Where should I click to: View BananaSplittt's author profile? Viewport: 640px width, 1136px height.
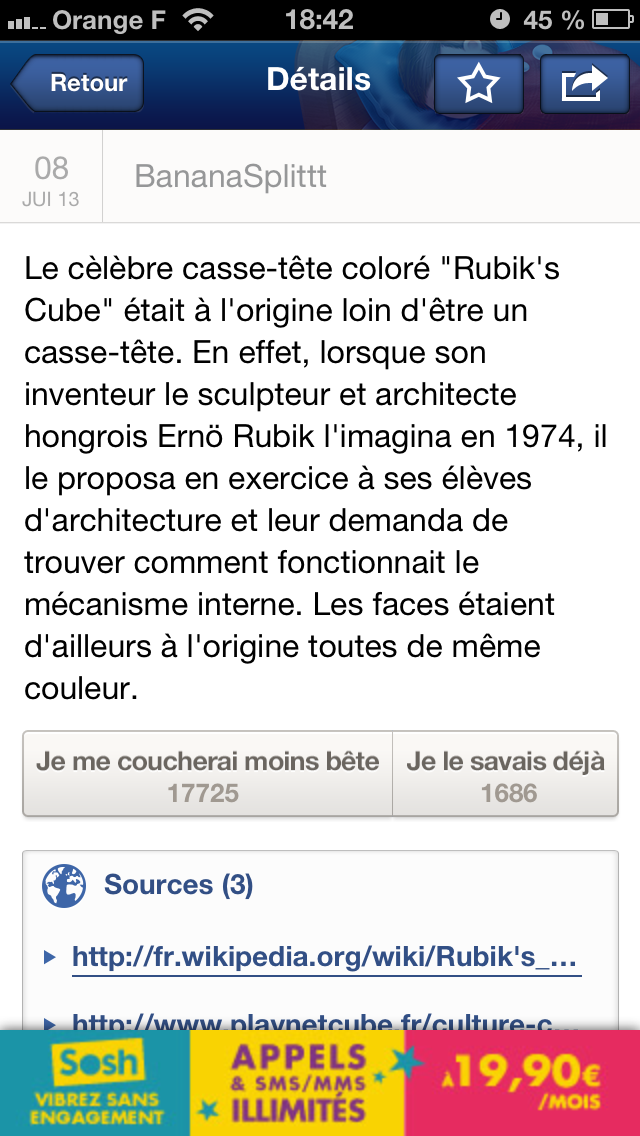click(x=231, y=178)
